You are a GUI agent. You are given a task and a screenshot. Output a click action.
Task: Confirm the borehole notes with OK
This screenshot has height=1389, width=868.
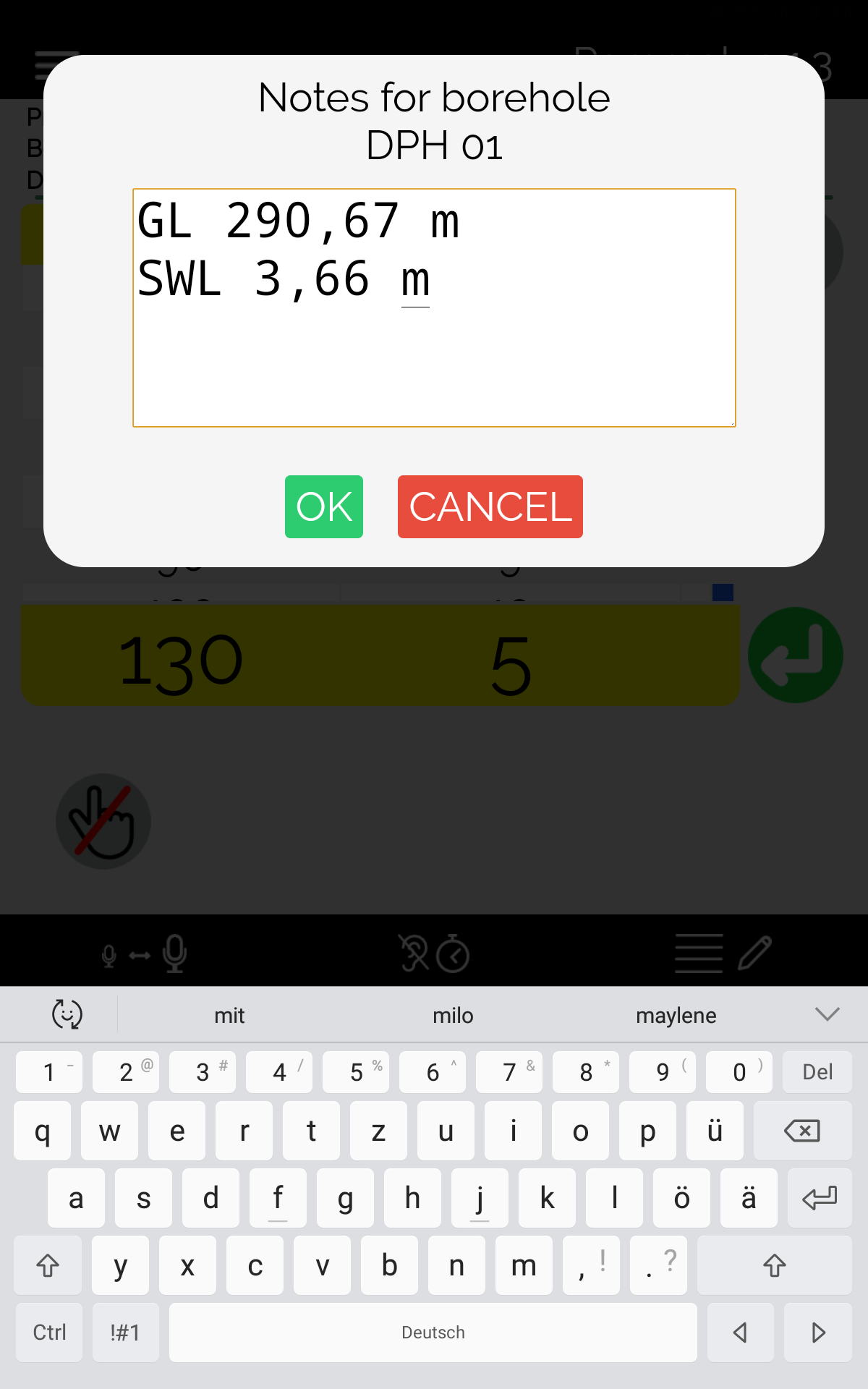coord(324,506)
